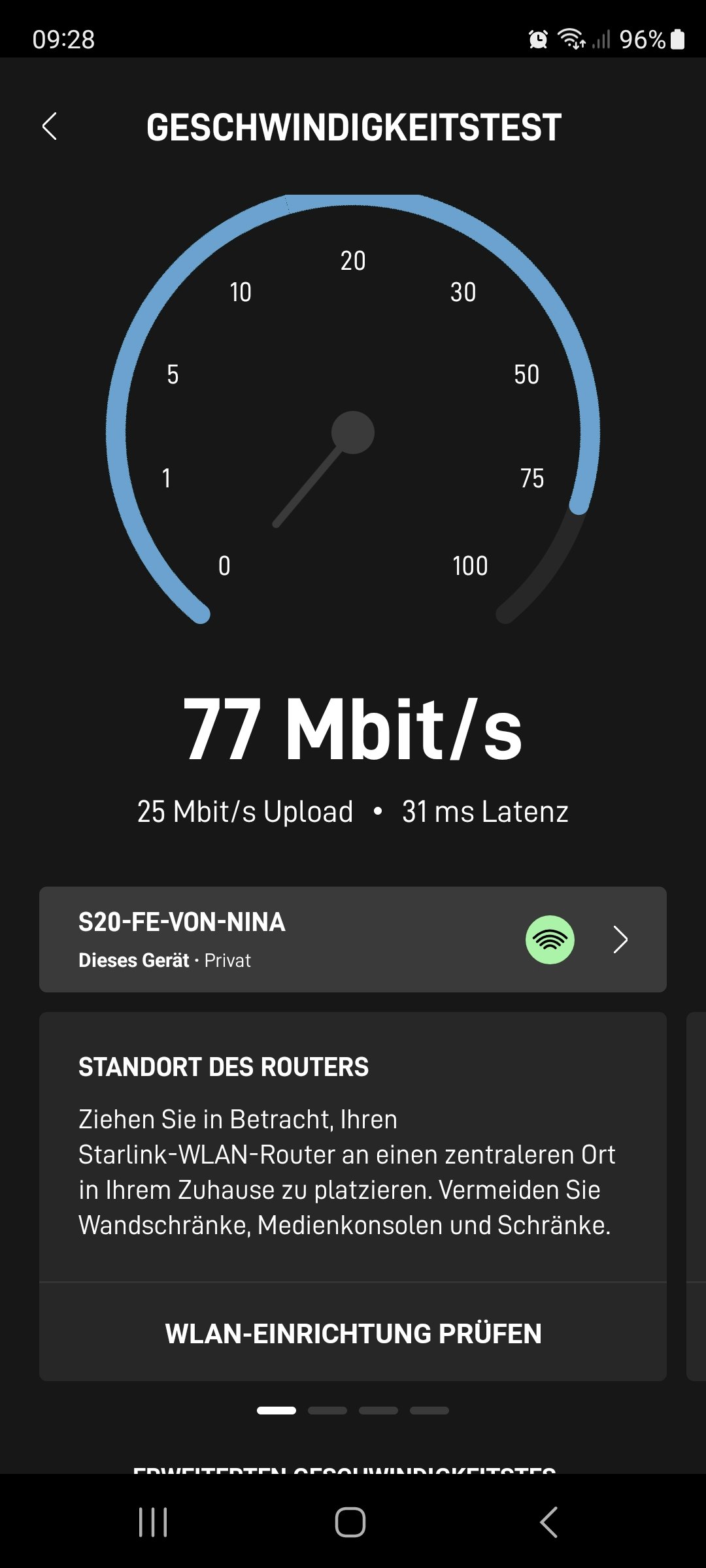The width and height of the screenshot is (706, 1568).
Task: Tap the green Wi-Fi signal icon on device card
Action: tap(550, 939)
